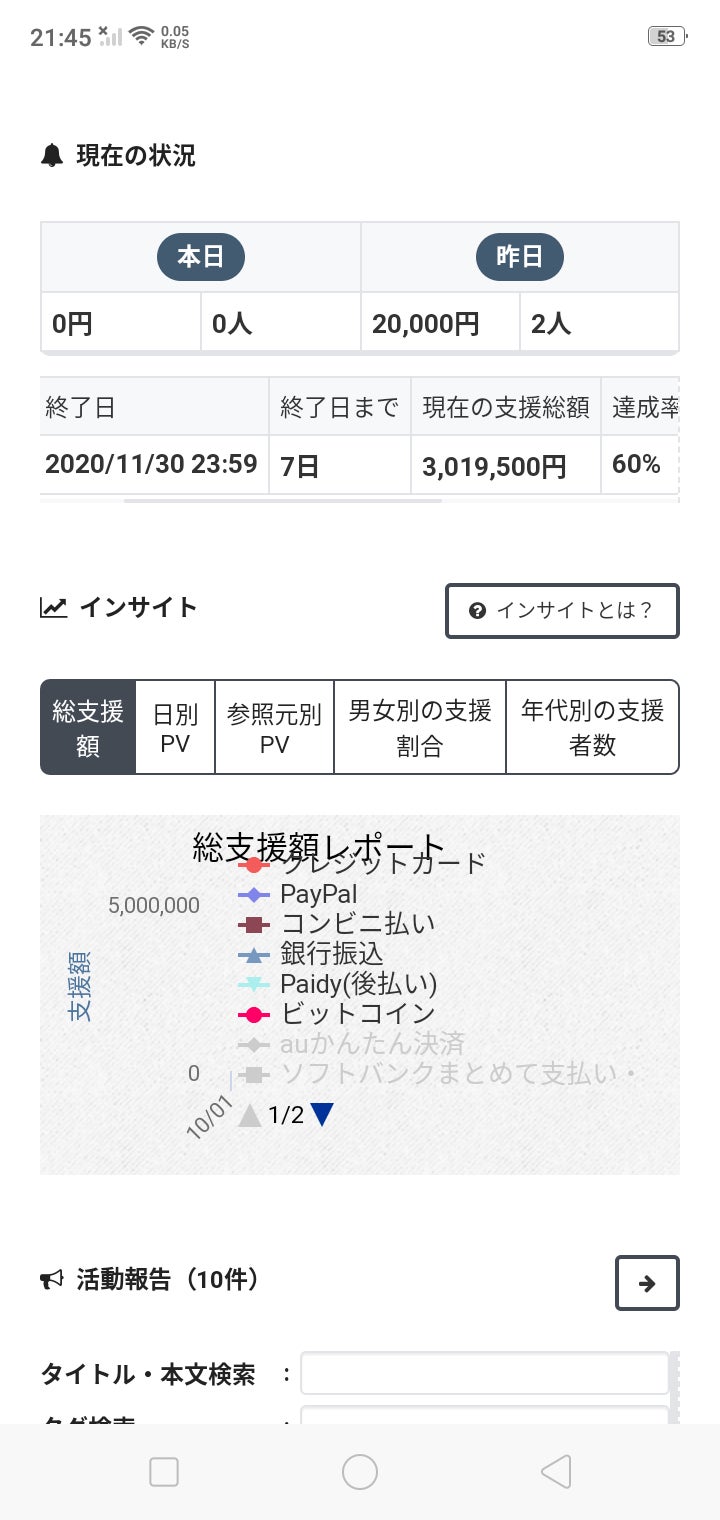Open the インサイトとは？ help button
This screenshot has width=720, height=1520.
562,611
